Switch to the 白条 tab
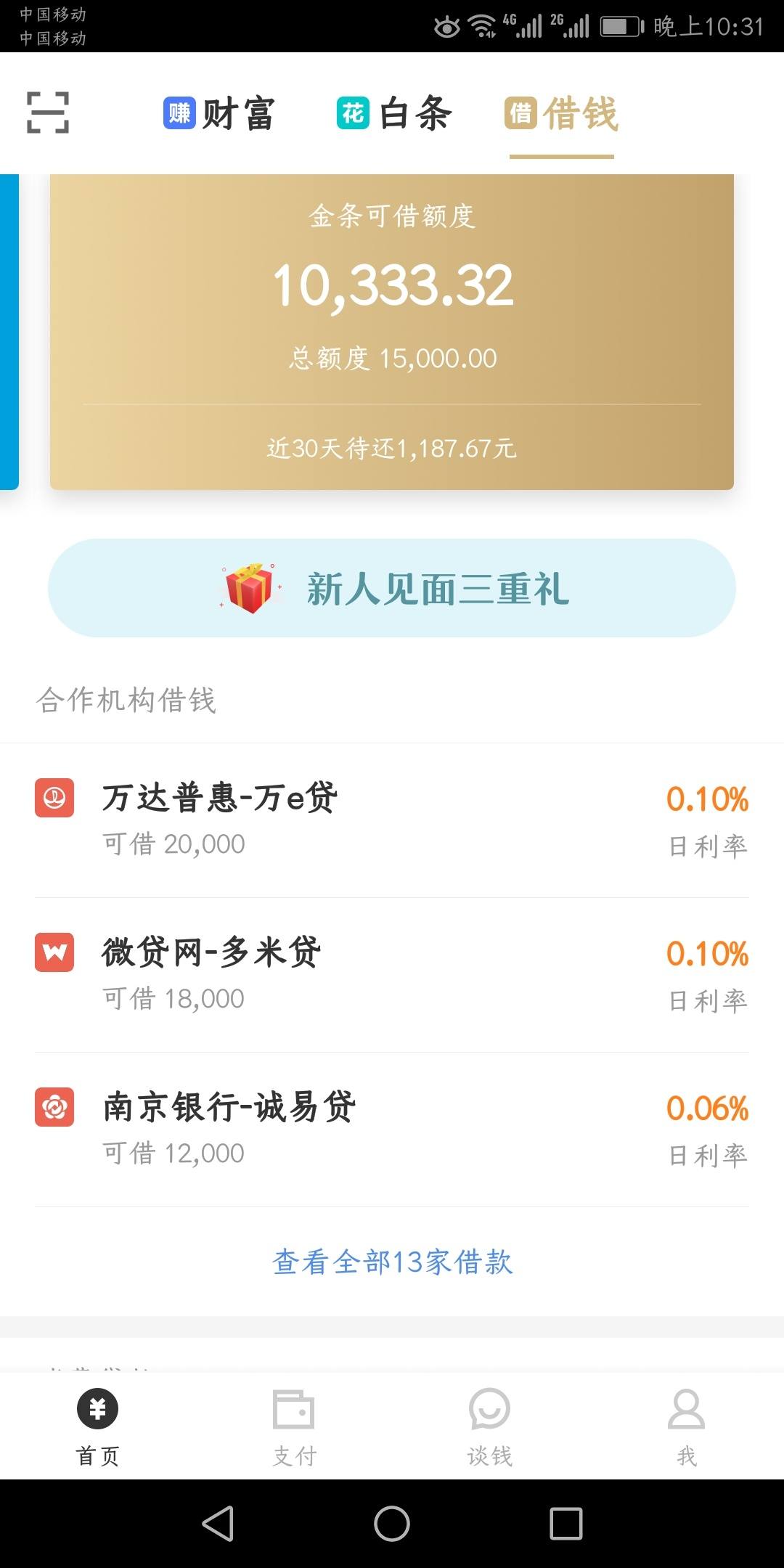The image size is (784, 1568). click(x=394, y=114)
